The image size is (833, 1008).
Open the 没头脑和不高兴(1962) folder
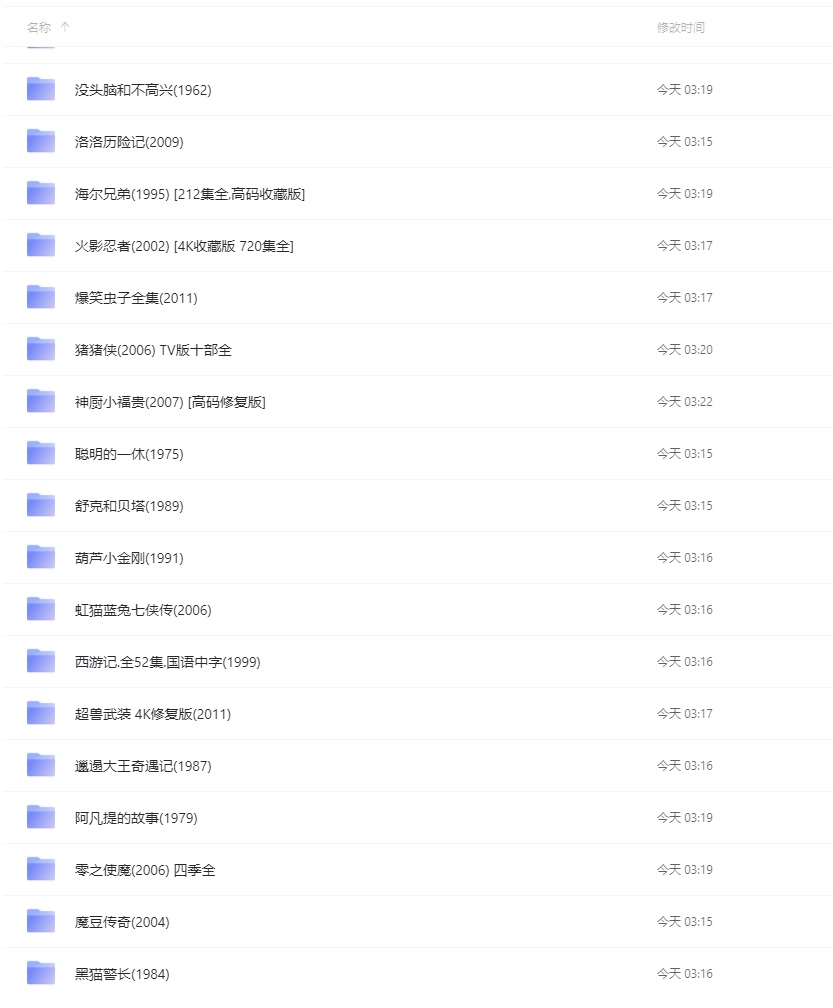point(143,90)
